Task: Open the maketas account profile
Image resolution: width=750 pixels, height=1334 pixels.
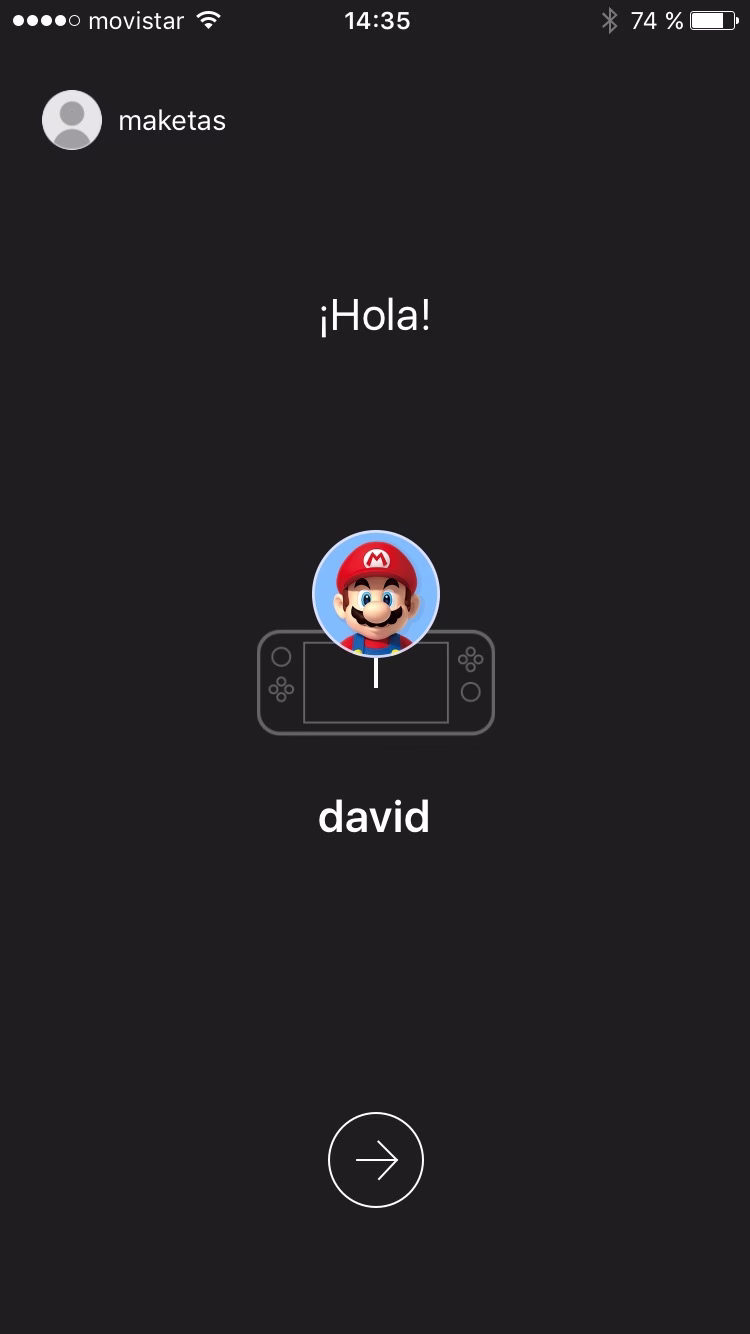Action: coord(134,120)
